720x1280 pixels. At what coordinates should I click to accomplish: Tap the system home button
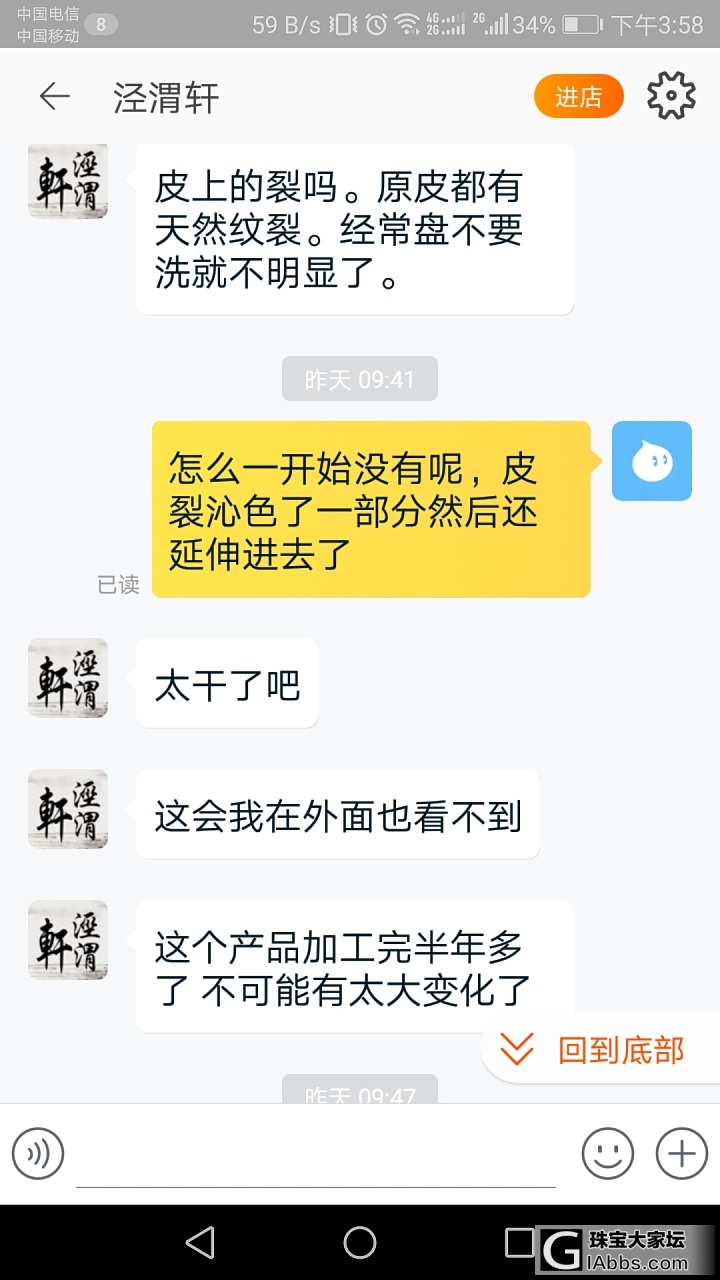360,1243
